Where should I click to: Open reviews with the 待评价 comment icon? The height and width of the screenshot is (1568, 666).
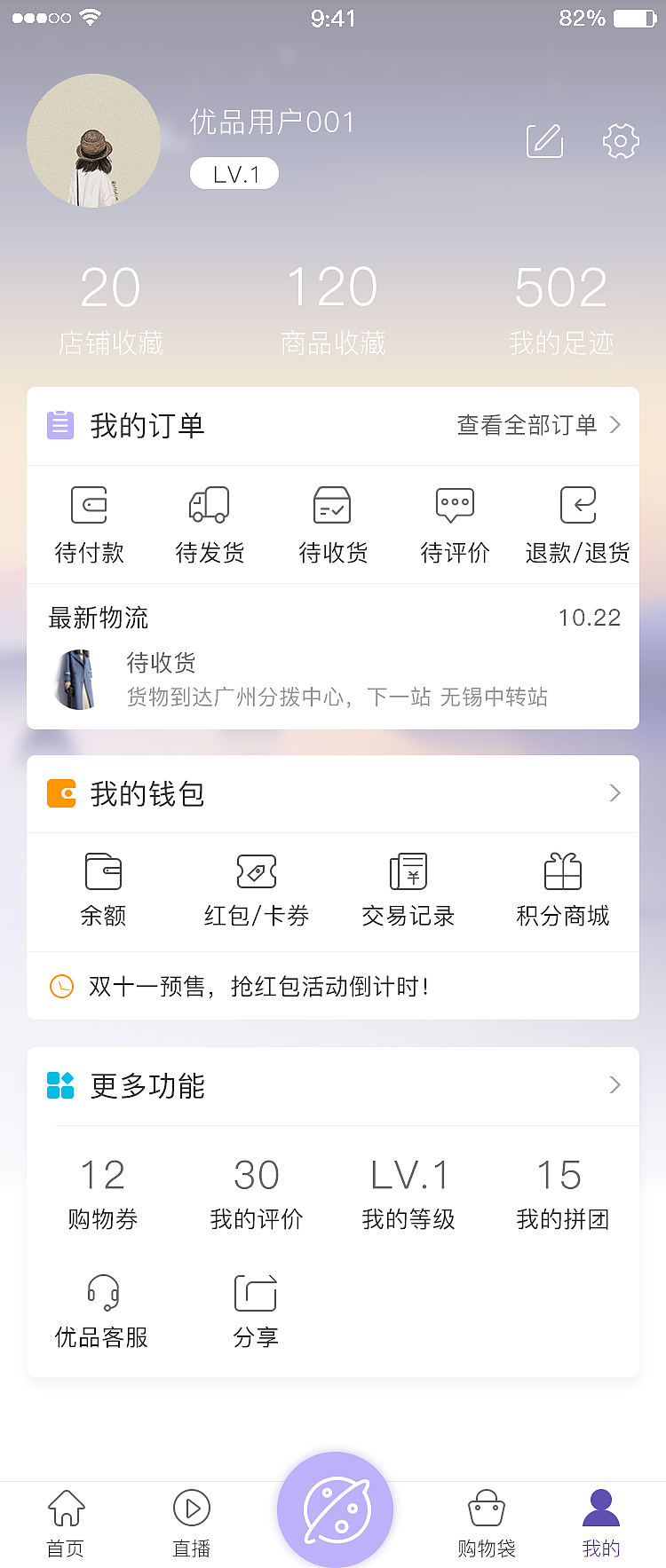[455, 504]
